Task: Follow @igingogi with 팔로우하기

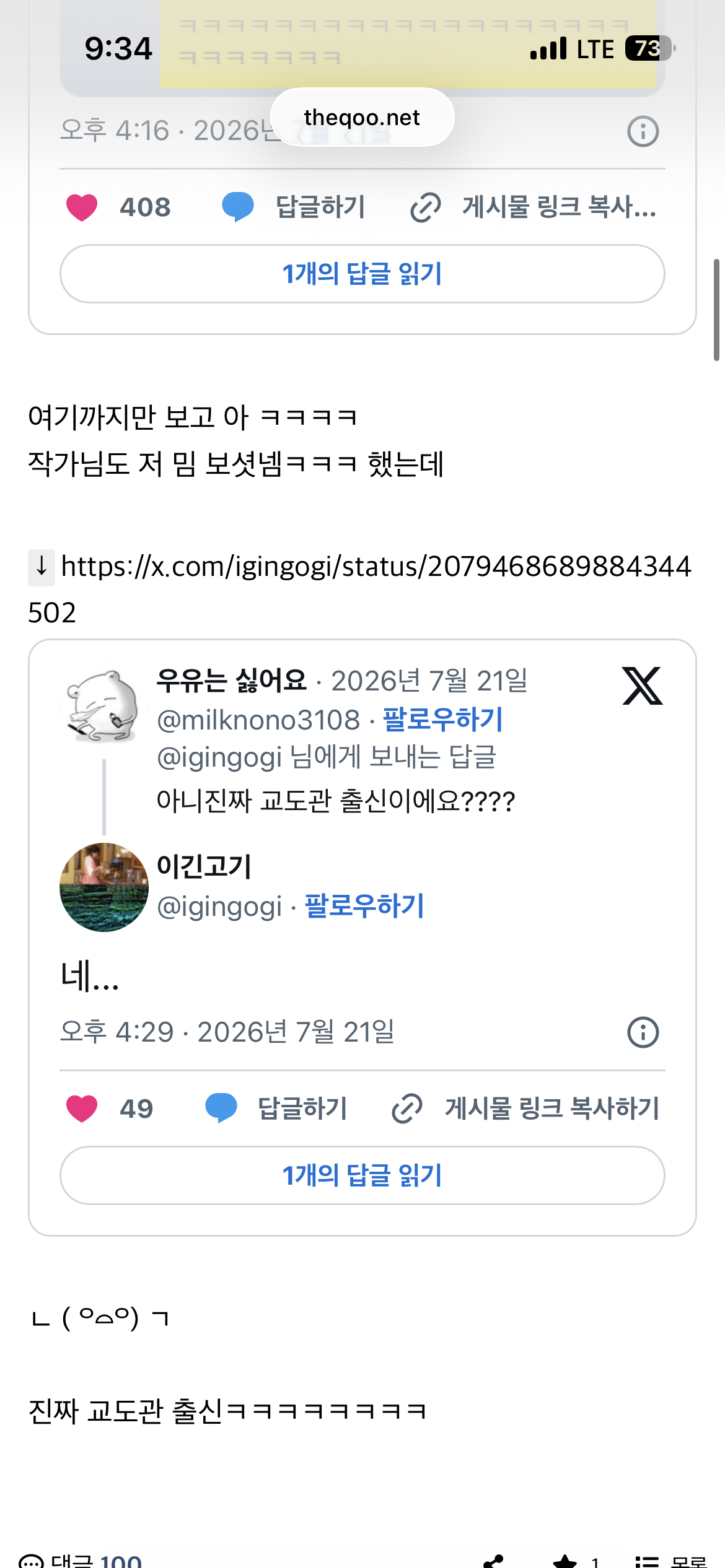Action: click(x=364, y=906)
